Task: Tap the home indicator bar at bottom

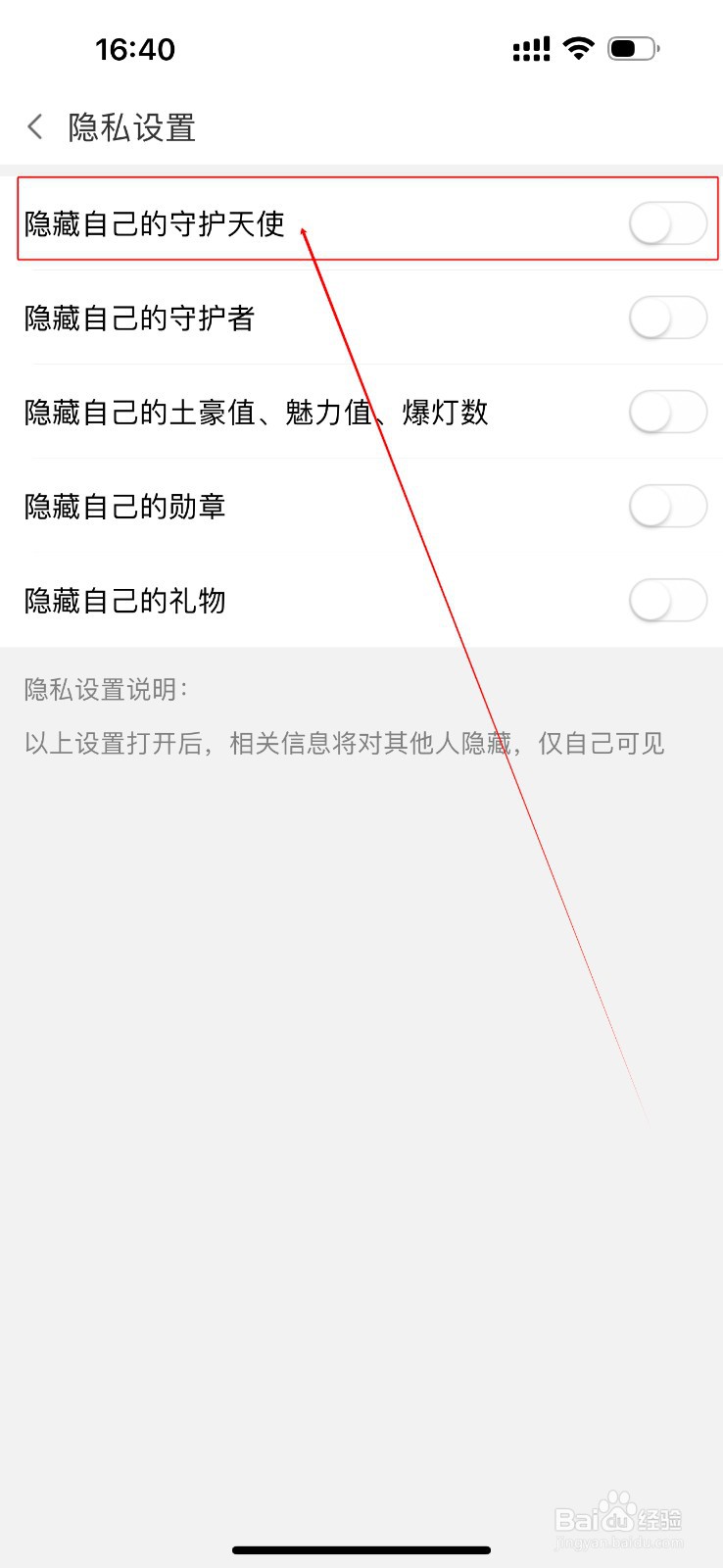Action: (361, 1549)
